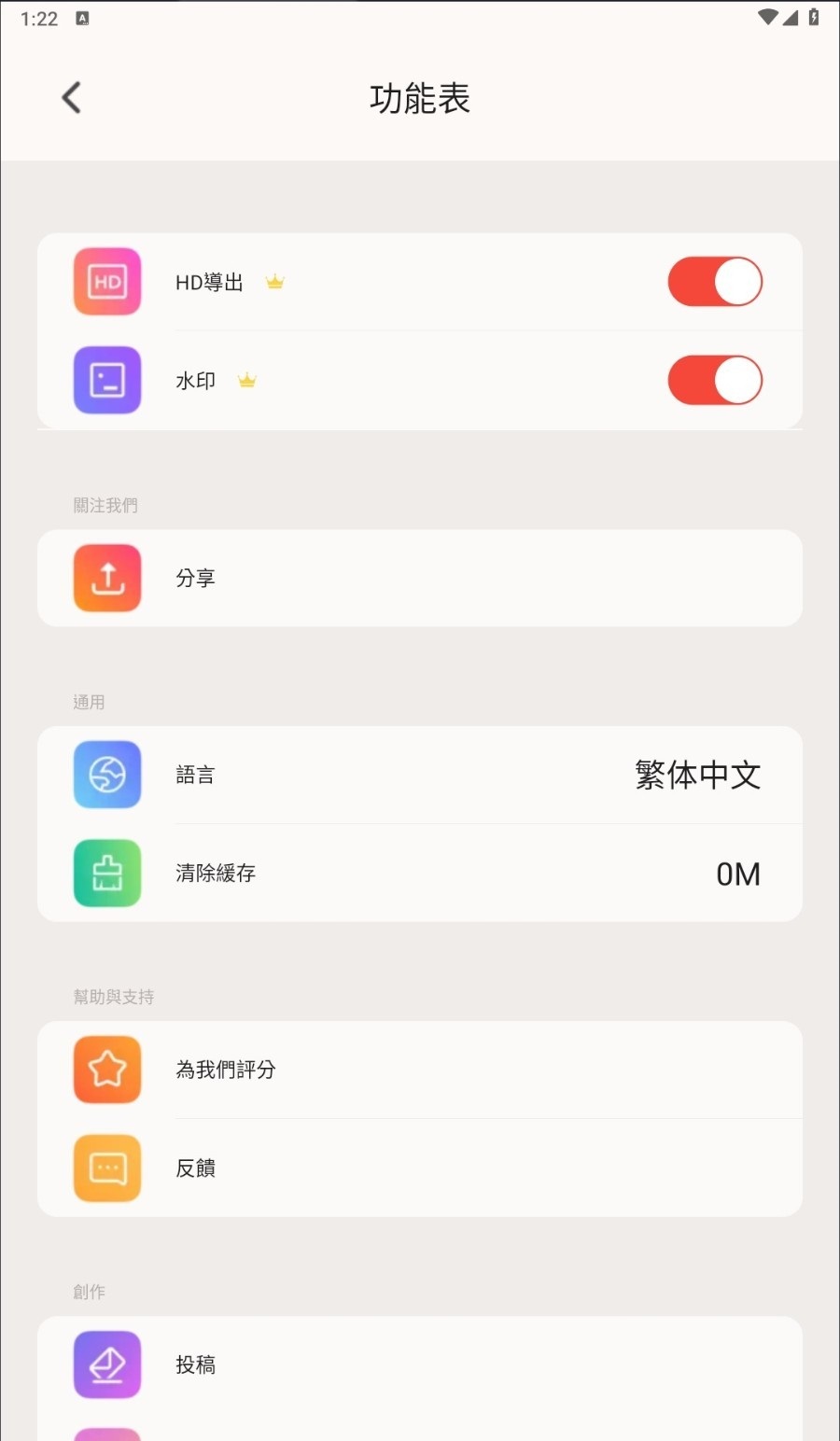Select the 投稿 submission row
The width and height of the screenshot is (840, 1441).
[419, 1364]
